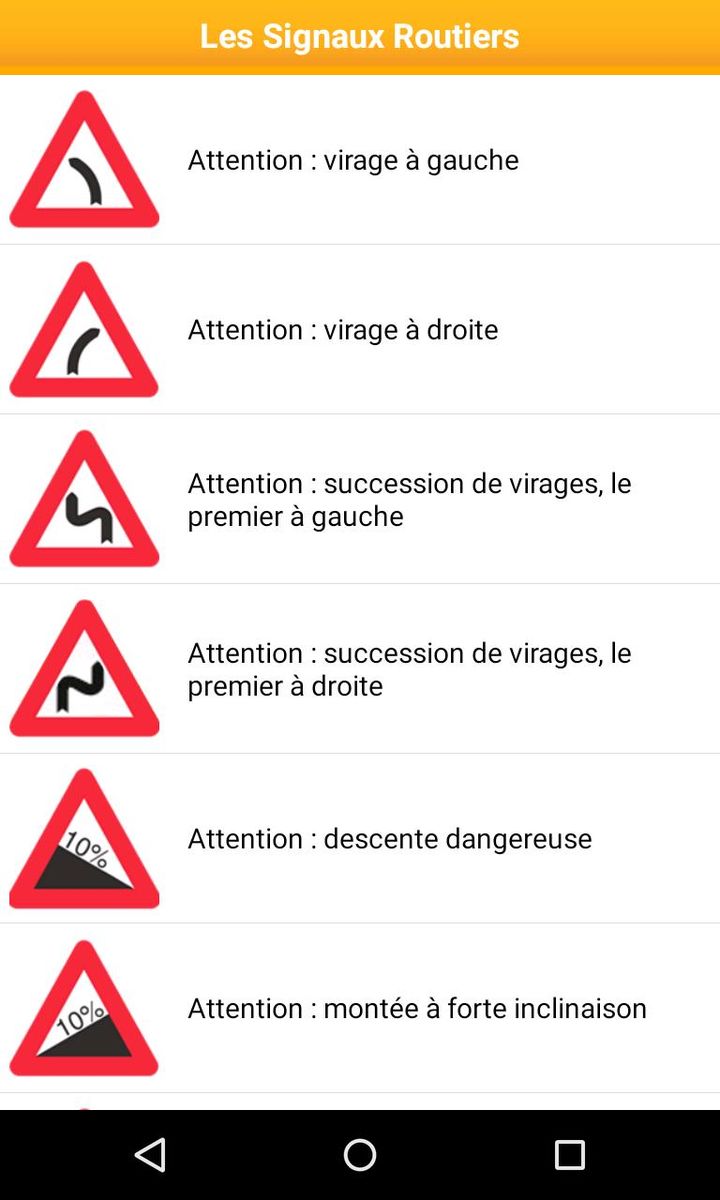The width and height of the screenshot is (720, 1200).
Task: Tap the black navigation bar area
Action: point(360,1154)
